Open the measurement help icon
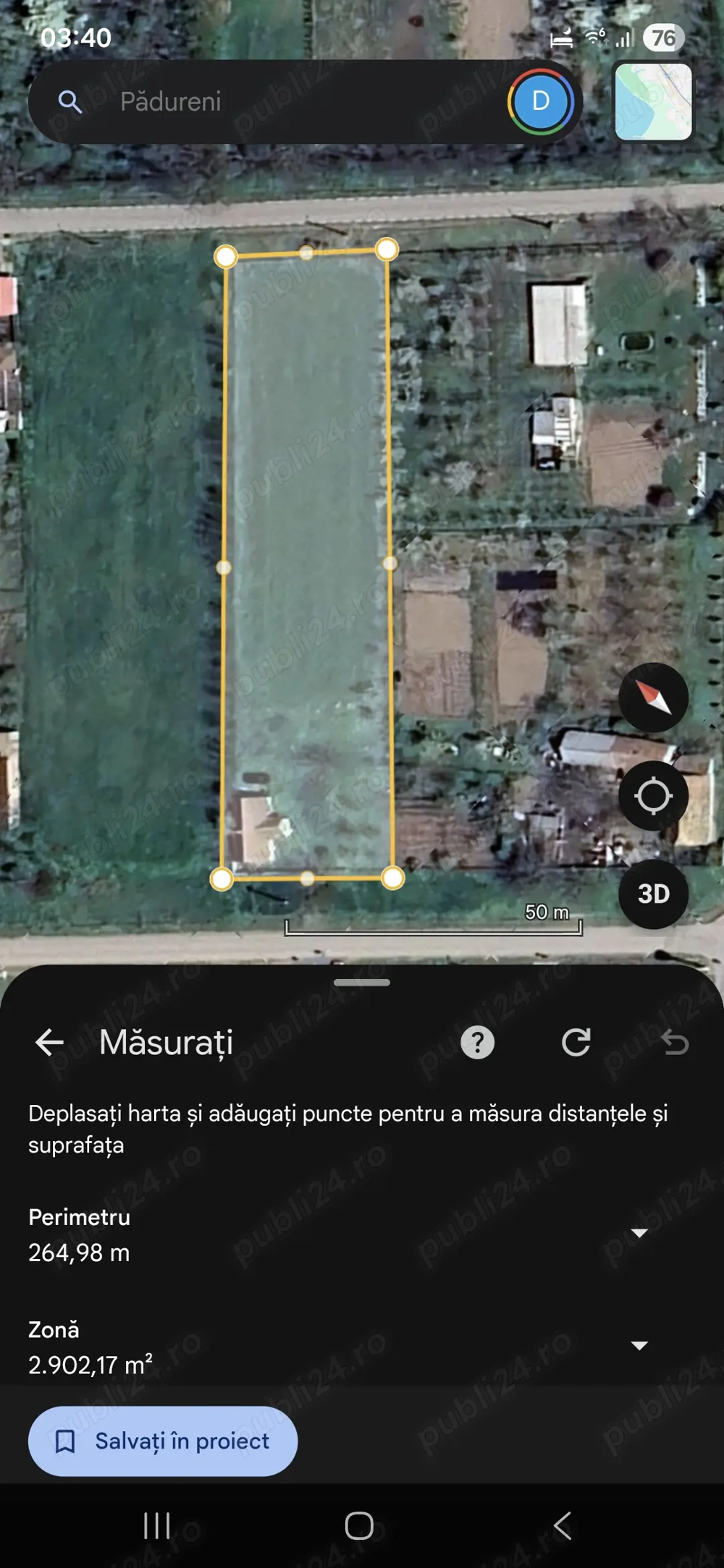Screen dimensions: 724x1568 point(477,1043)
